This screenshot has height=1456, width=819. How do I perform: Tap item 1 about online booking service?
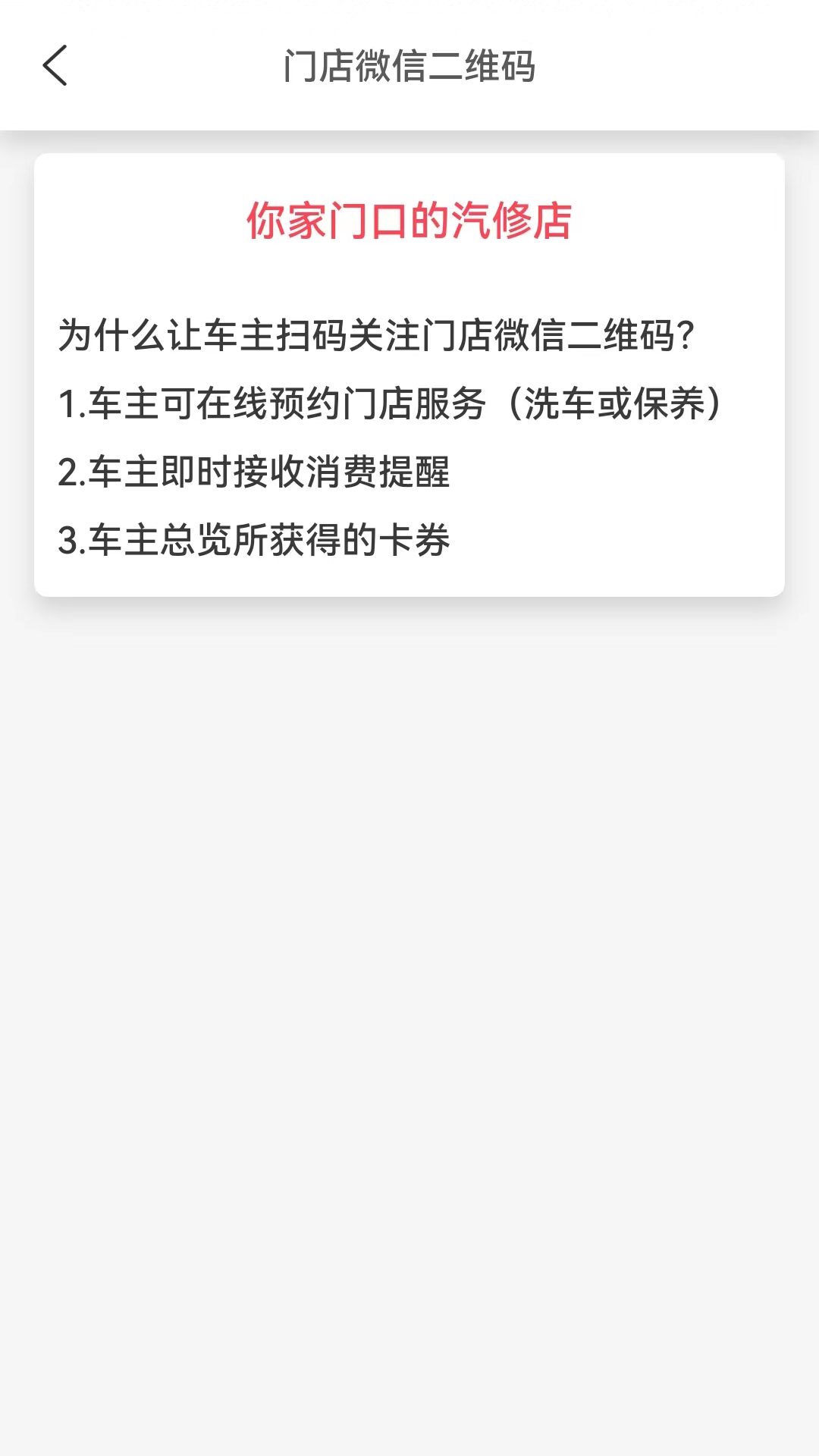(391, 403)
